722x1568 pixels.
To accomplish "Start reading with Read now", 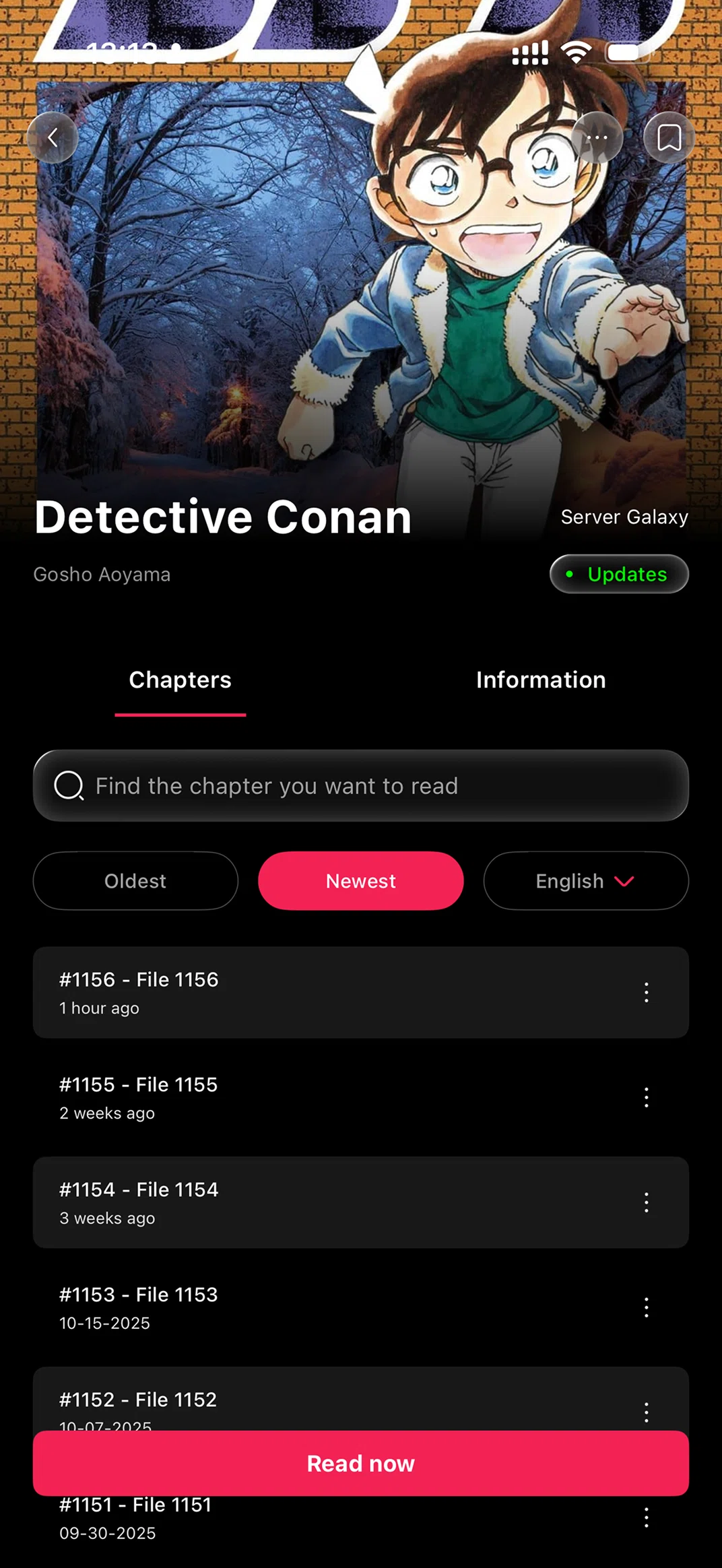I will [361, 1464].
